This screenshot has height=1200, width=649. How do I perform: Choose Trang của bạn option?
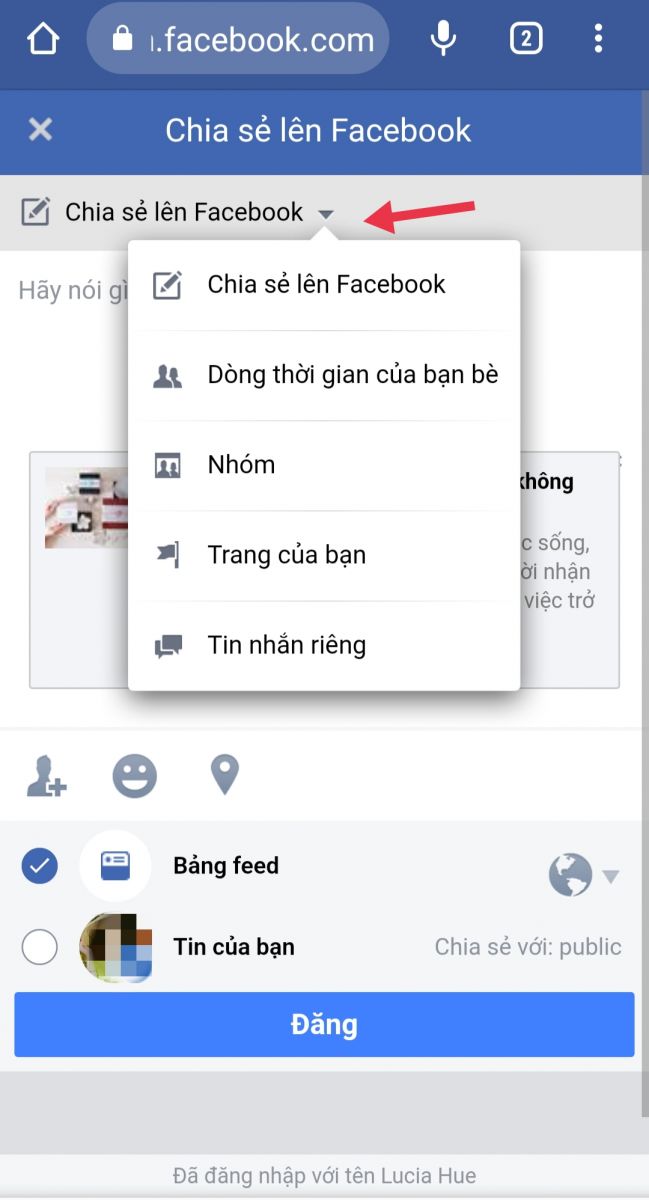(x=286, y=555)
